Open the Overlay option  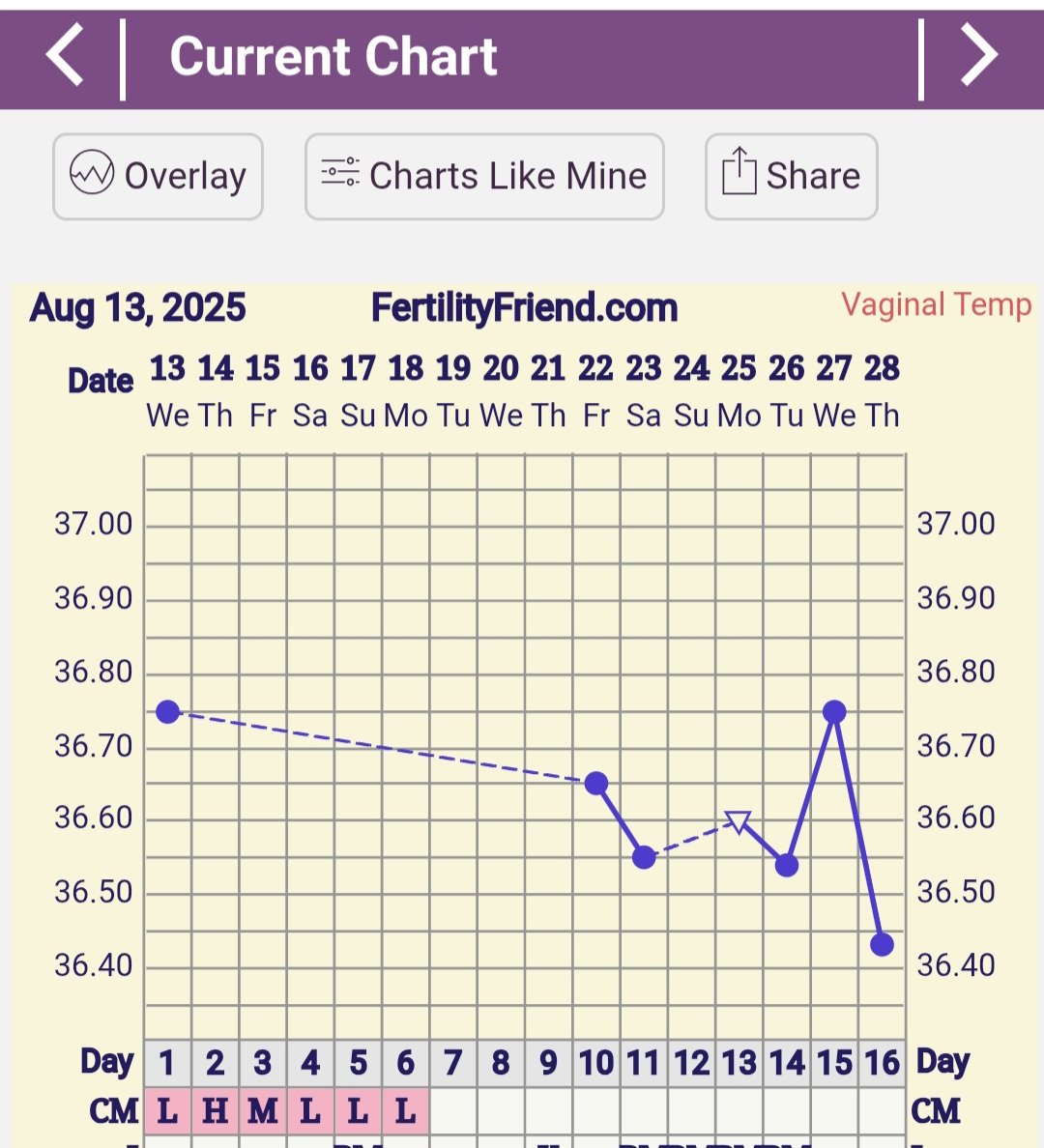pos(159,177)
